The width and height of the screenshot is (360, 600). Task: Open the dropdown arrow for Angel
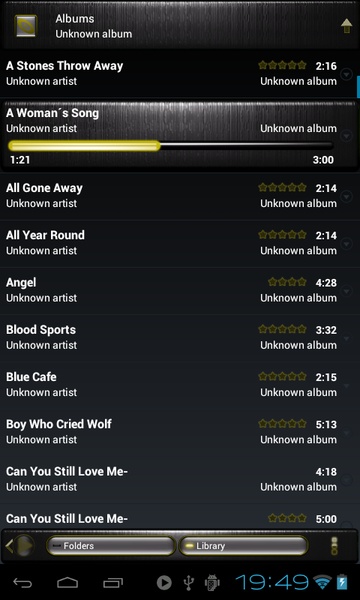[x=347, y=291]
